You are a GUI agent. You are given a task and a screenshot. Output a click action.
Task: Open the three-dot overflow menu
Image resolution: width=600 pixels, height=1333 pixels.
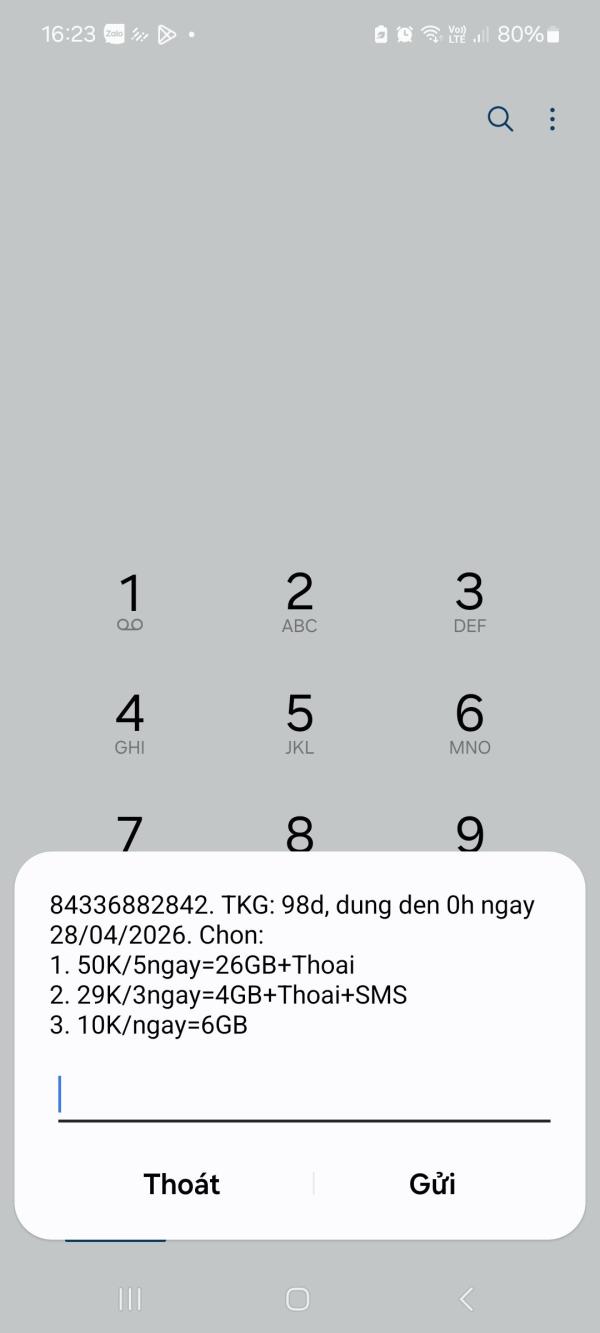coord(552,119)
